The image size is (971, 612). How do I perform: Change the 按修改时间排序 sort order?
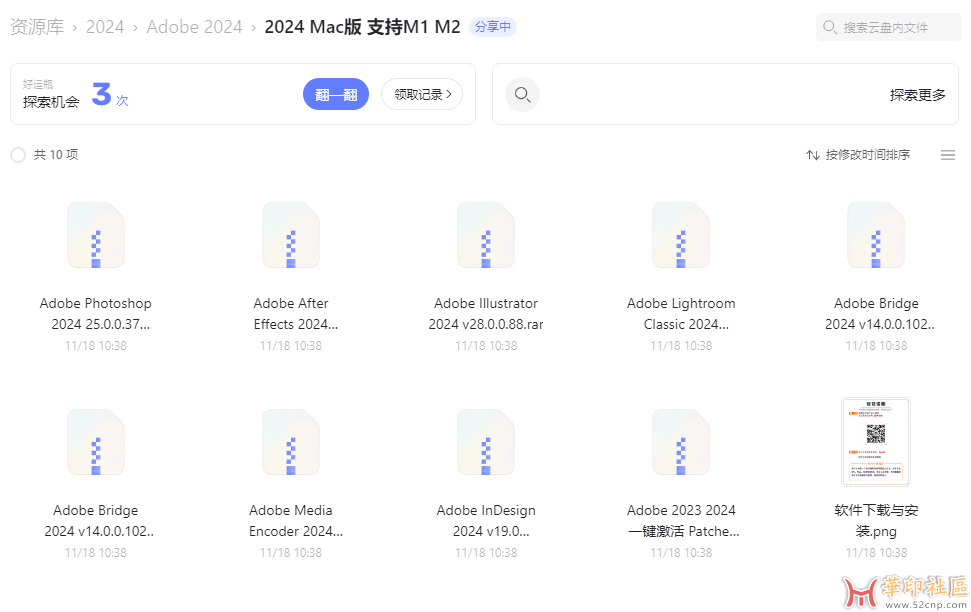coord(858,155)
